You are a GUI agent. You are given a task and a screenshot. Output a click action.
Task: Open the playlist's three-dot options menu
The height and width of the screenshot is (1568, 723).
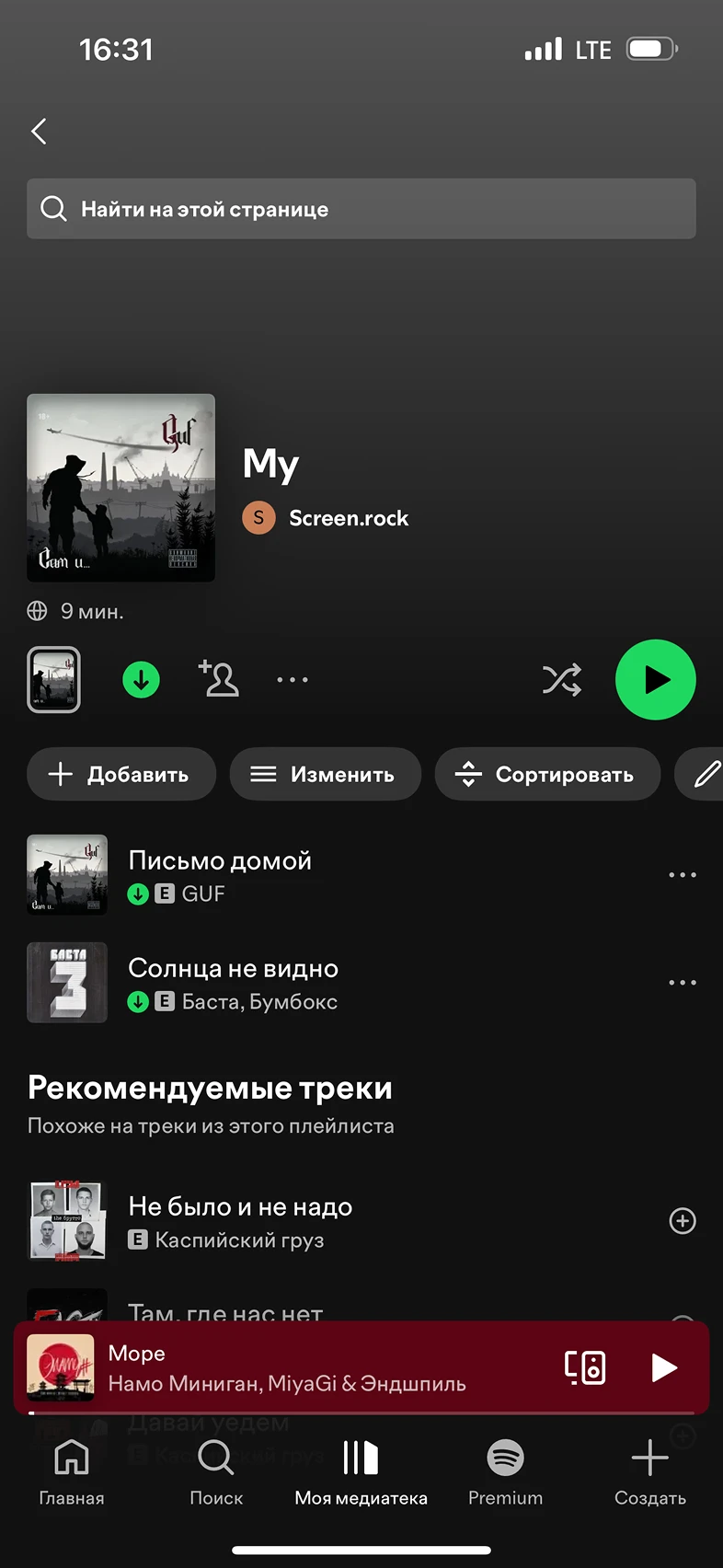click(x=293, y=680)
